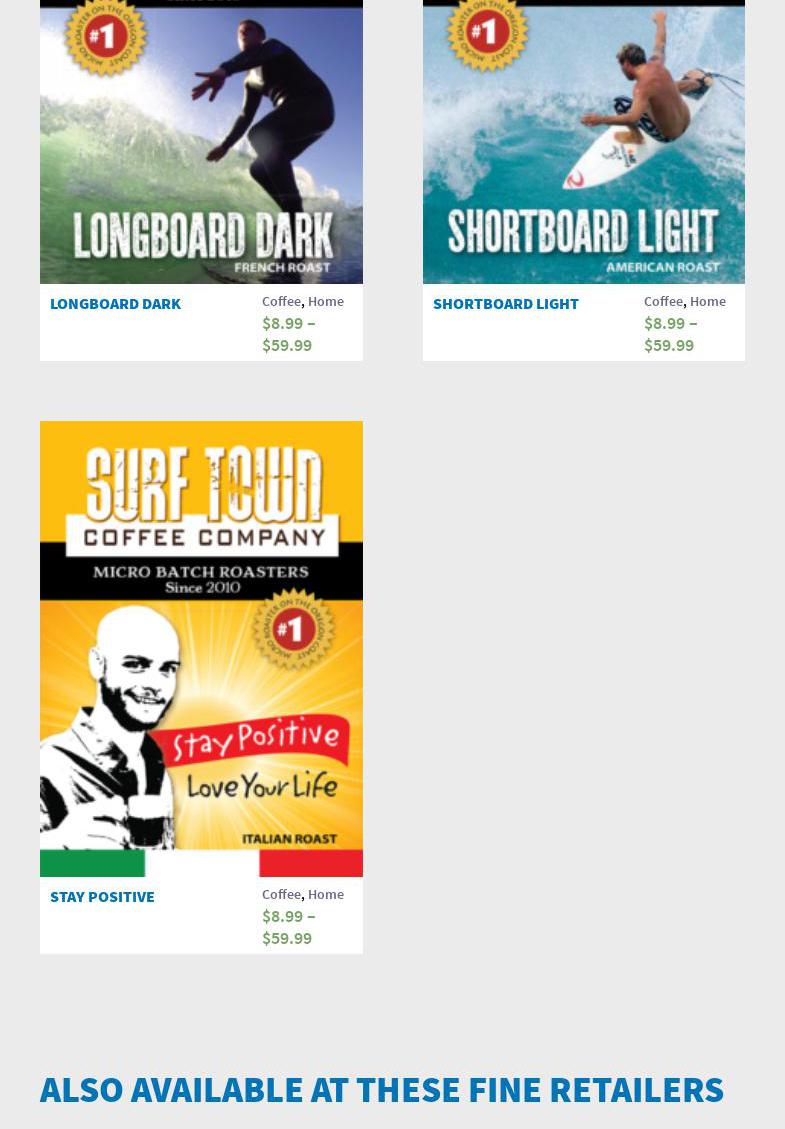Open the Longboard Dark product image

click(x=201, y=140)
